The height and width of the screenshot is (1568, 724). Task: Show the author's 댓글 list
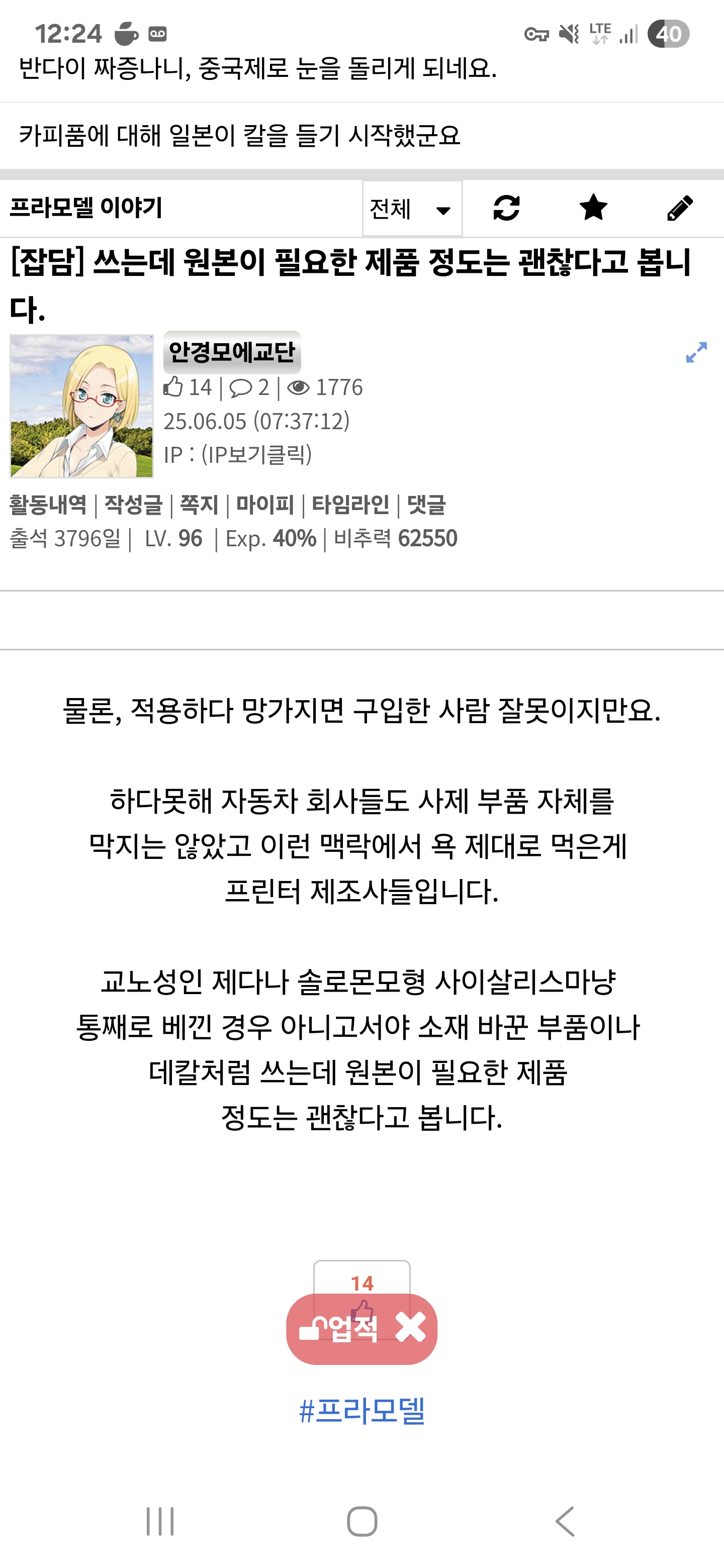426,505
